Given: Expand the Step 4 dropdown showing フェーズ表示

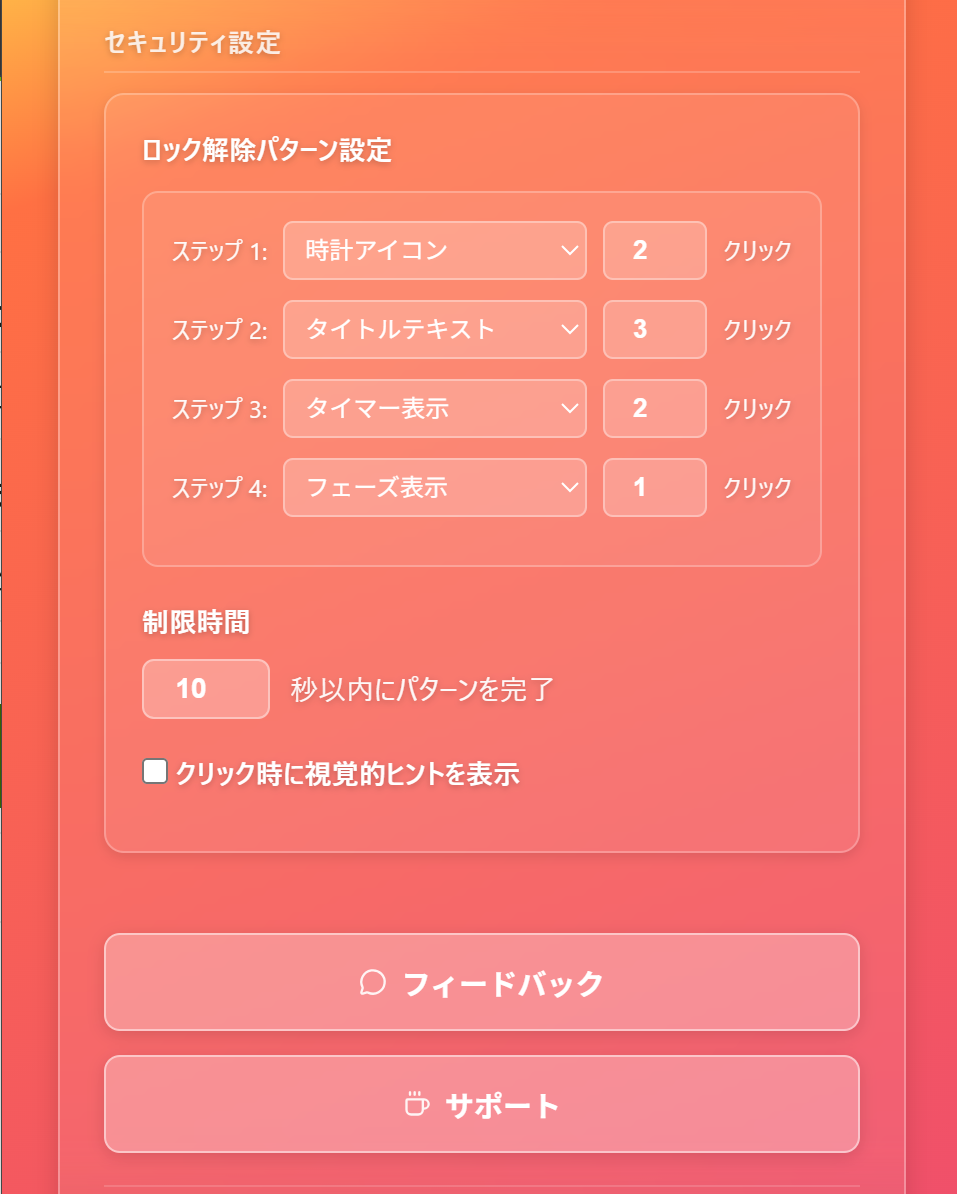Looking at the screenshot, I should point(434,487).
